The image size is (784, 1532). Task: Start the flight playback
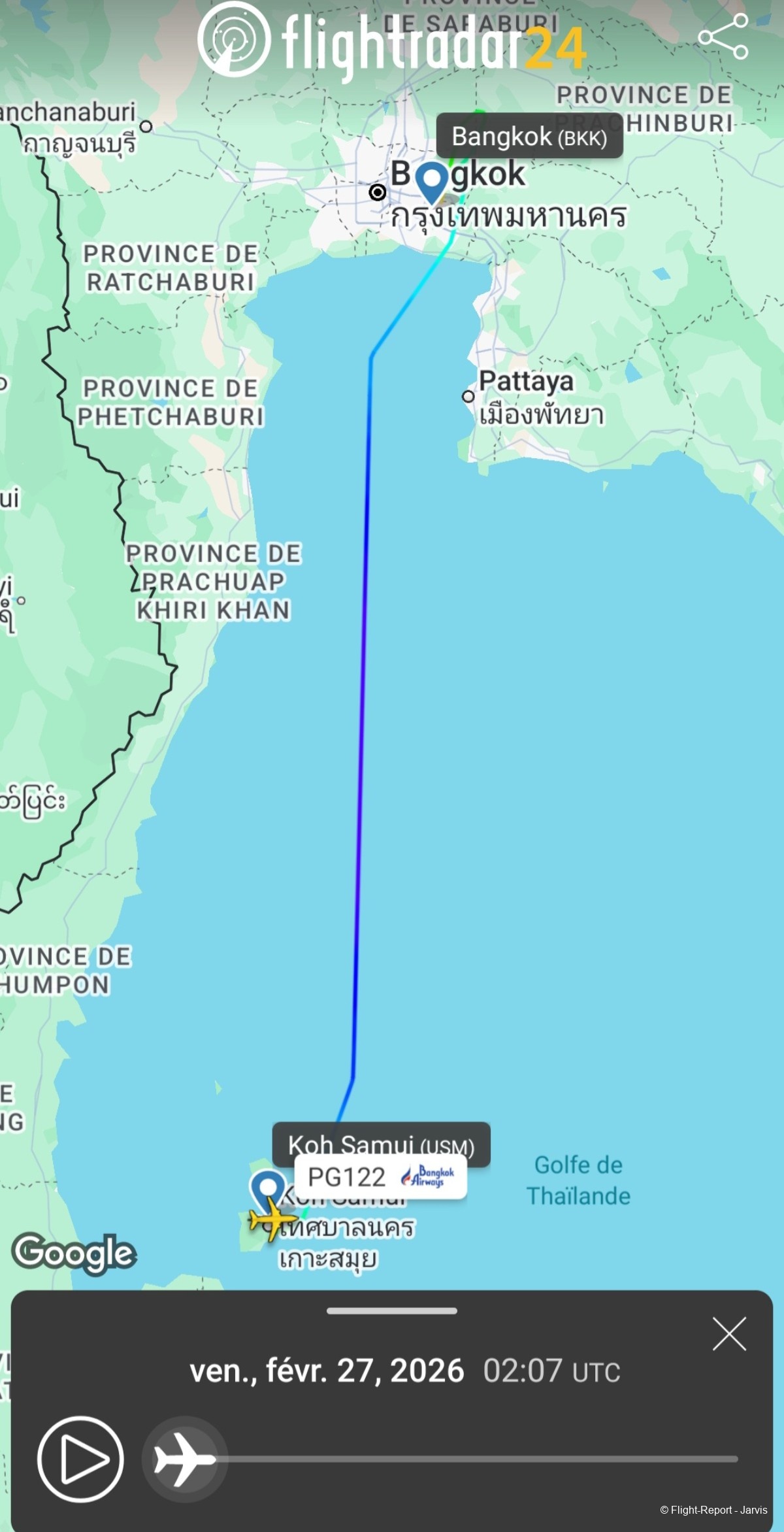(x=80, y=1459)
